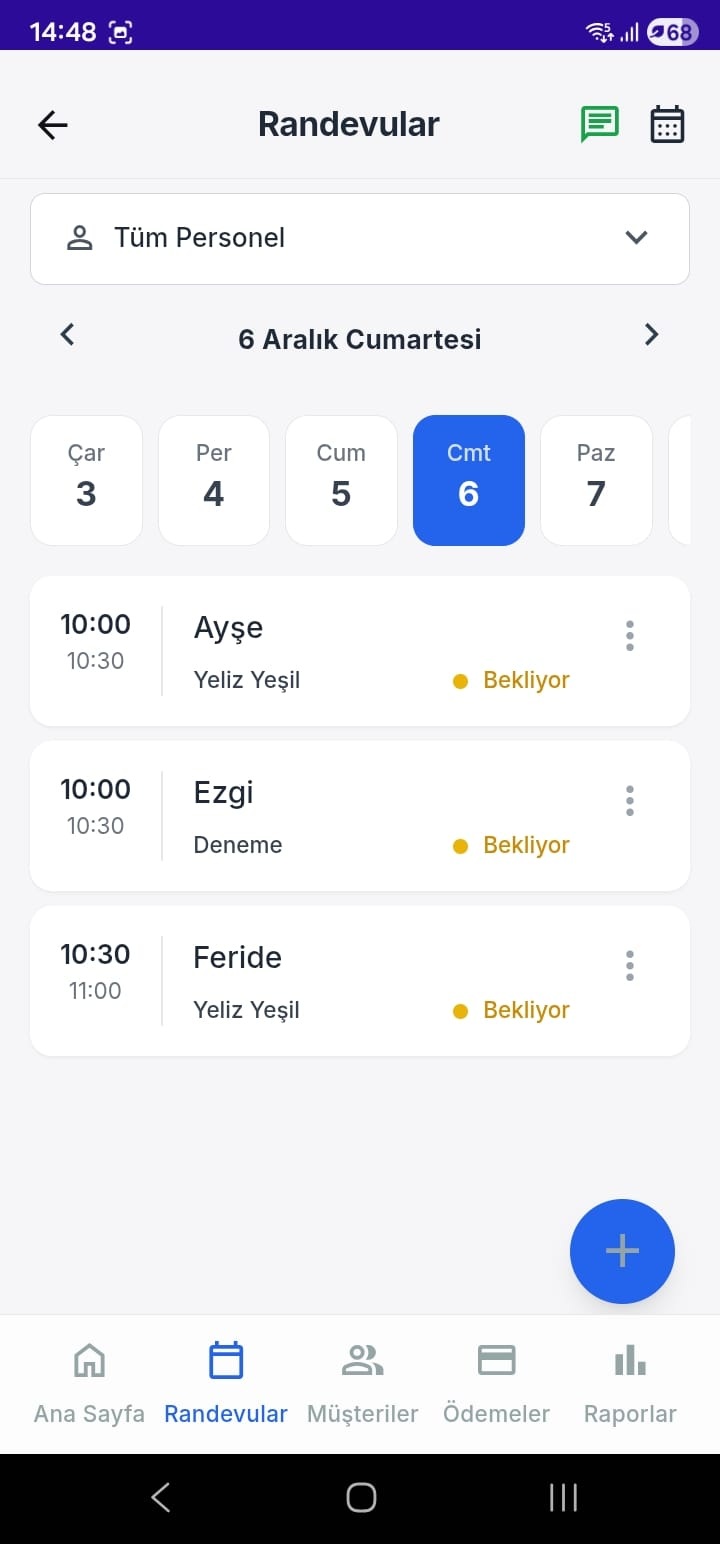Select Paz 7 in the date strip
The image size is (720, 1544).
click(x=596, y=480)
